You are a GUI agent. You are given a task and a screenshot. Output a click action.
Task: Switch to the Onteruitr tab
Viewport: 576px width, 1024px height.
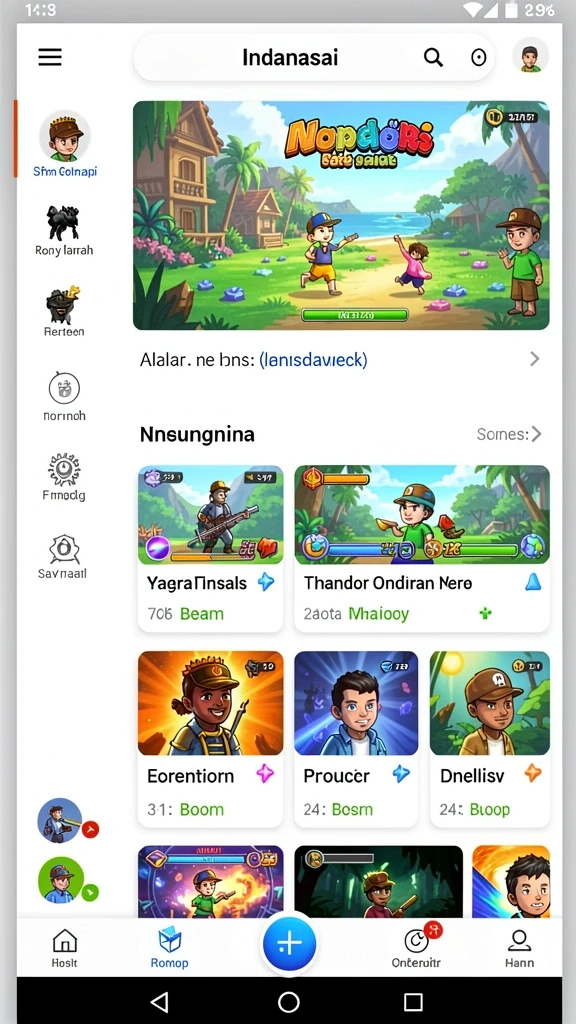click(x=417, y=947)
